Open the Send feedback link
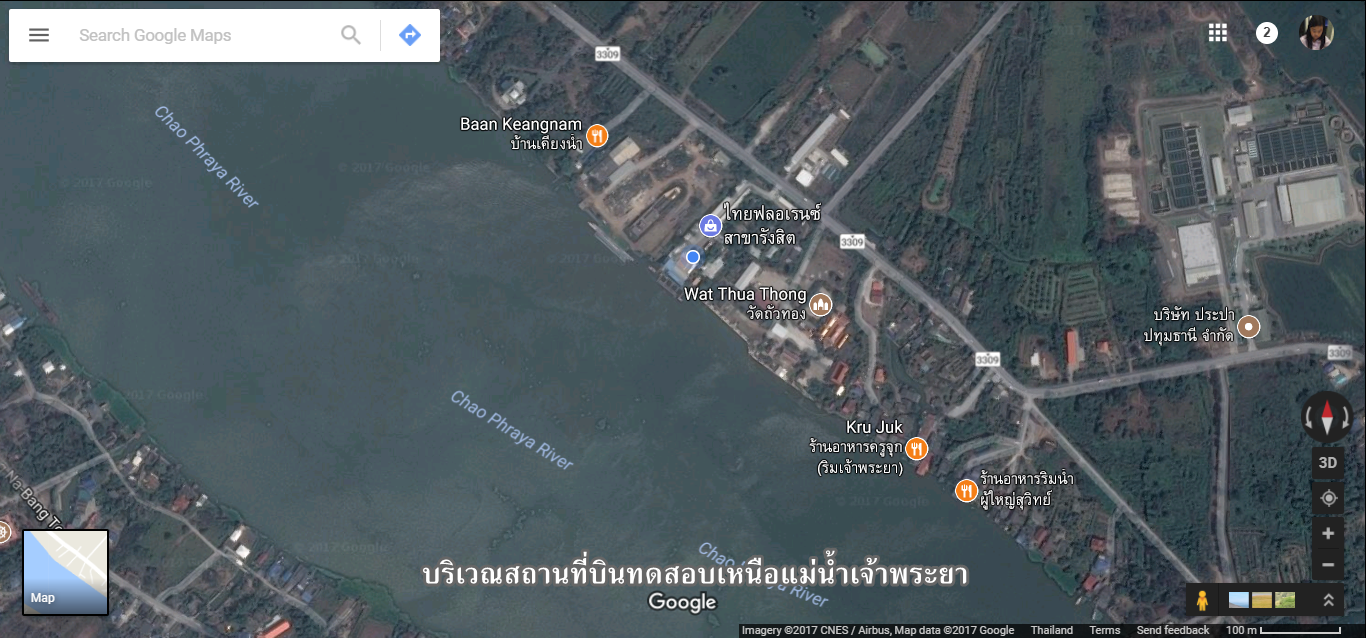The image size is (1366, 638). click(1172, 630)
